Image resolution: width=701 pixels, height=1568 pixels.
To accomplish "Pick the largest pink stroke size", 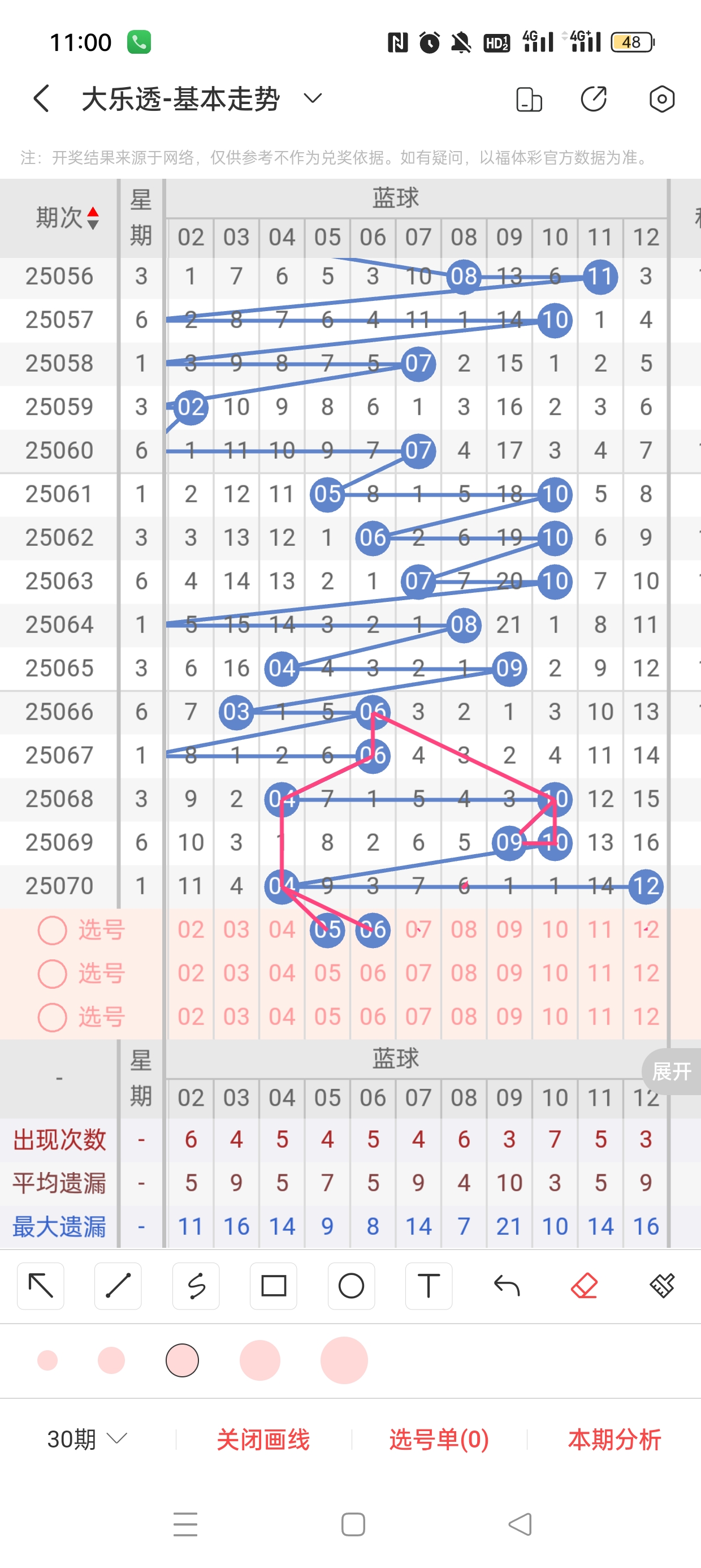I will pyautogui.click(x=344, y=1360).
